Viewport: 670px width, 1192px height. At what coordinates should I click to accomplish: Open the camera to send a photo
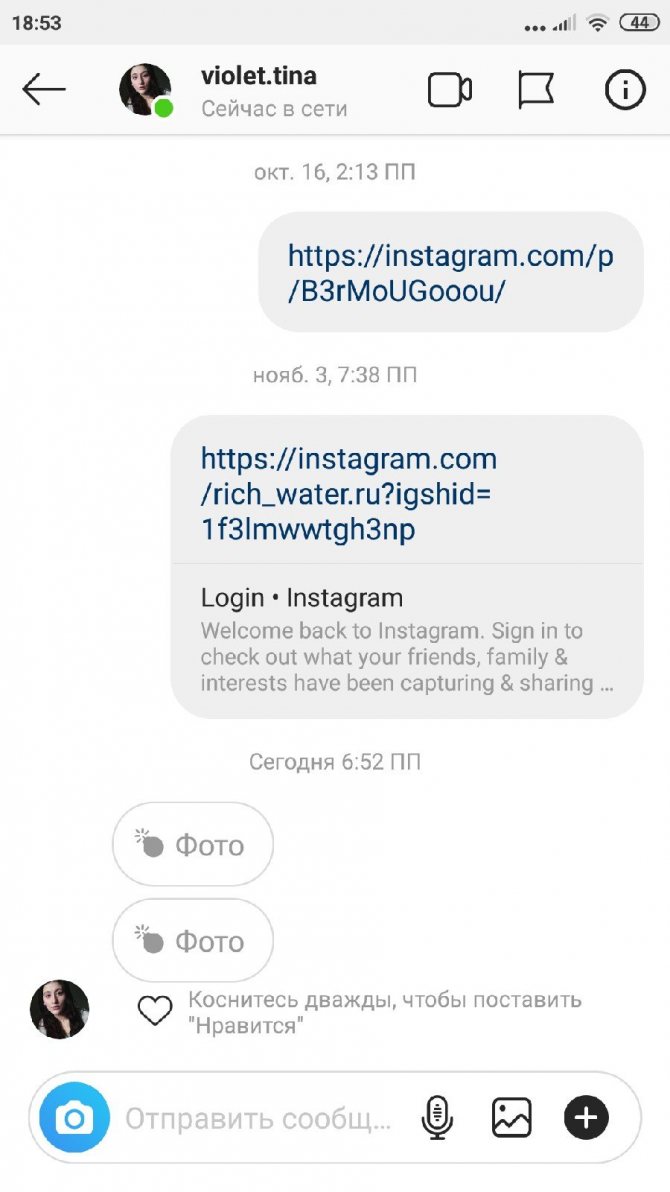(x=74, y=1118)
